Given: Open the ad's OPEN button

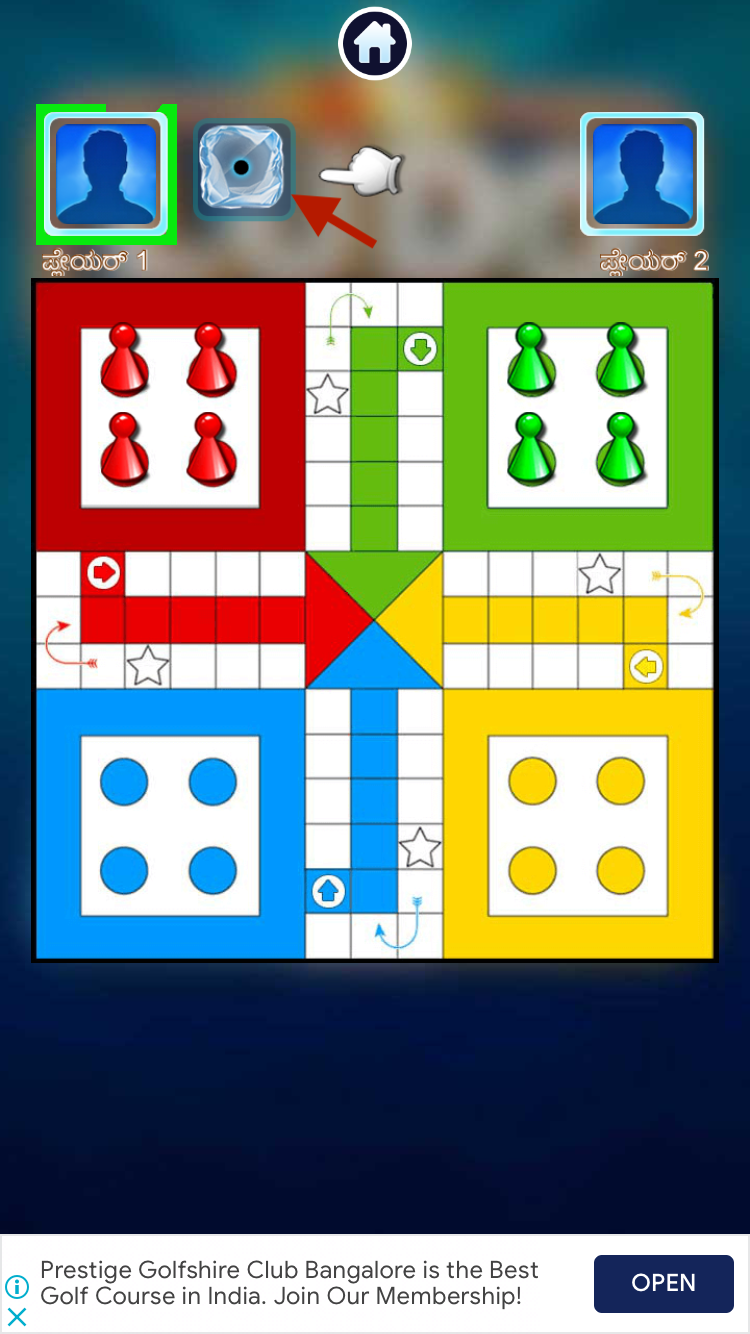Looking at the screenshot, I should [x=664, y=1283].
